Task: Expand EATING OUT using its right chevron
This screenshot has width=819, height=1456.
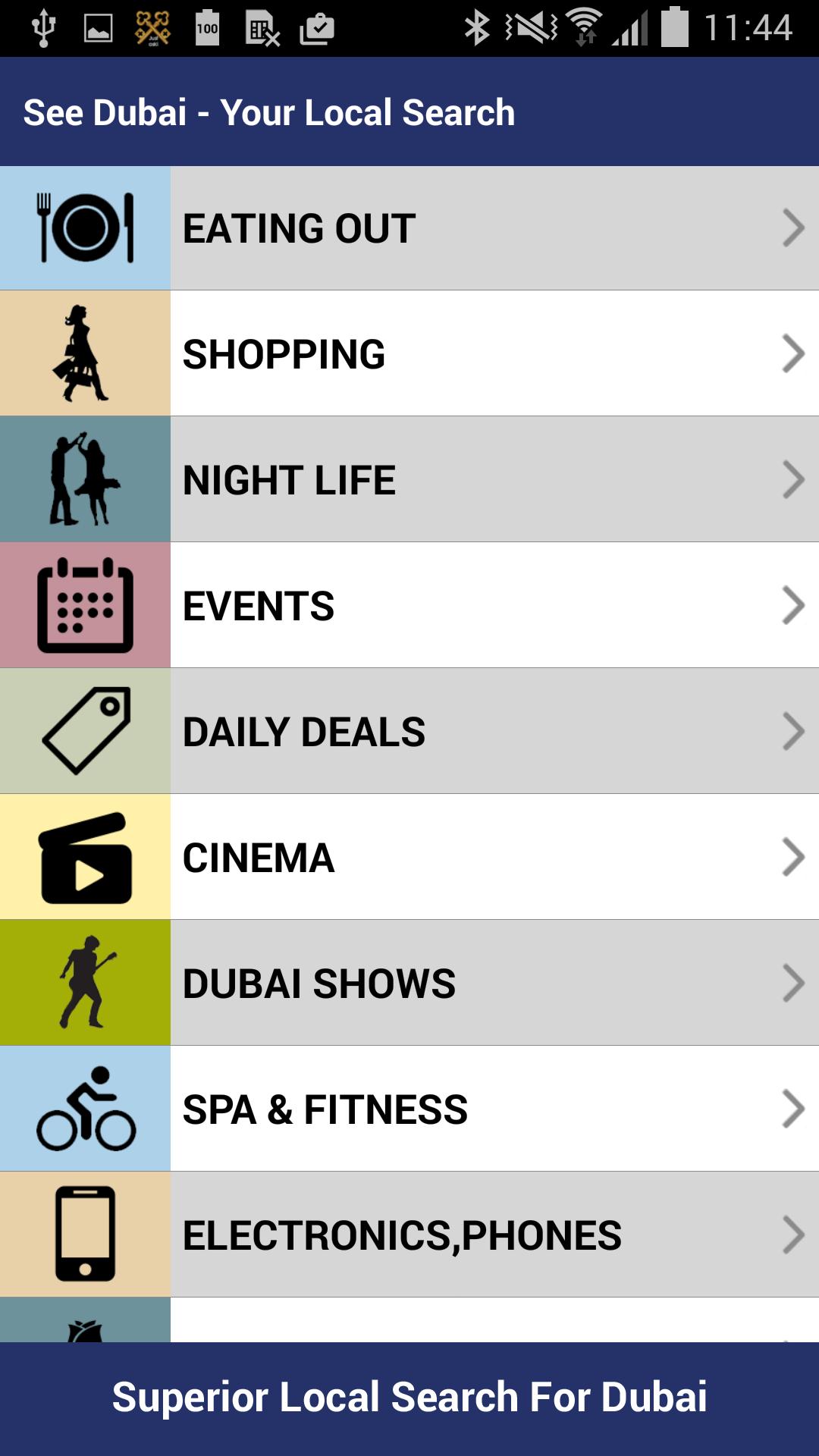Action: 793,227
